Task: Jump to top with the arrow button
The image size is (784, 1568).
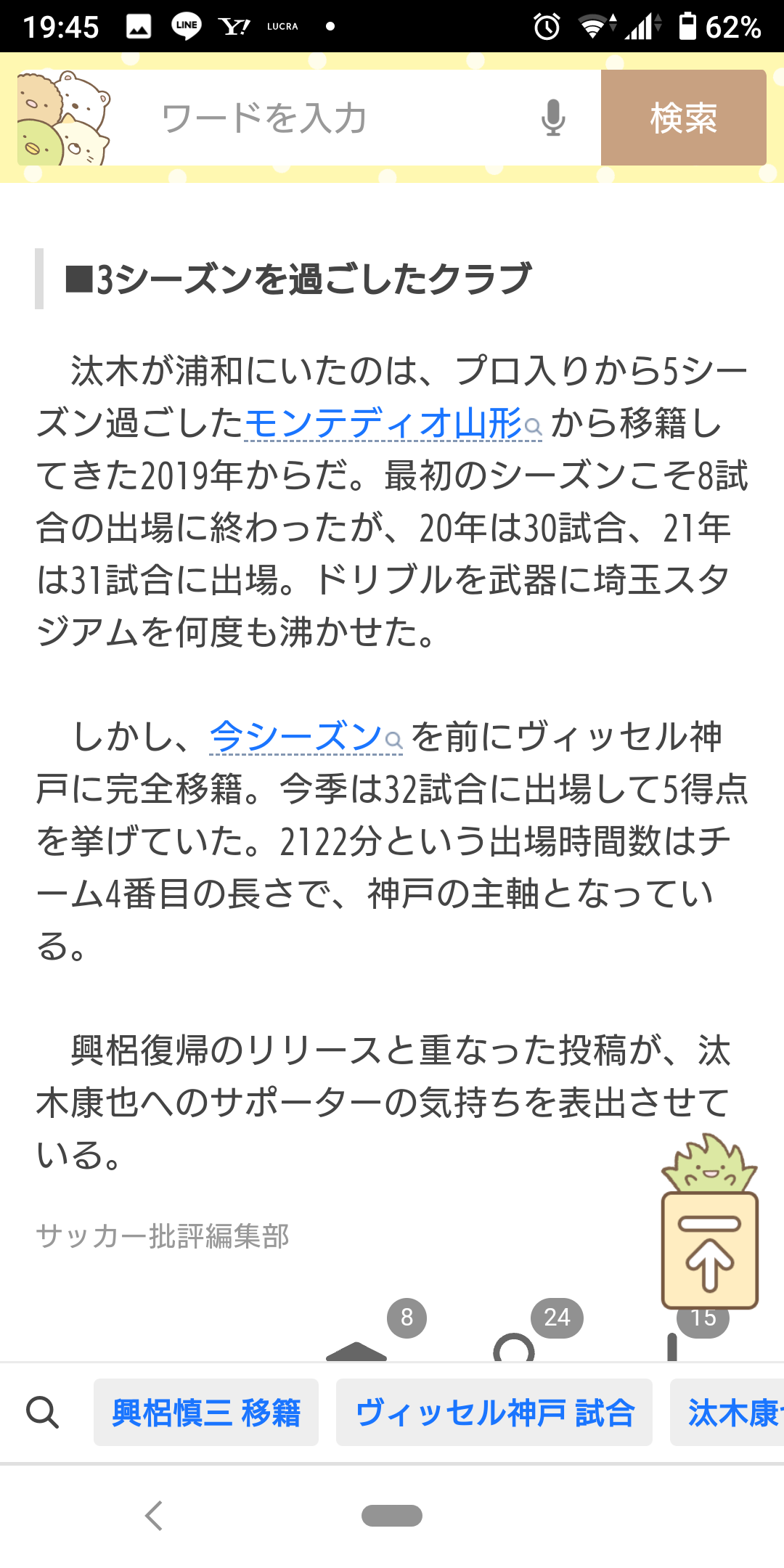Action: (710, 1249)
